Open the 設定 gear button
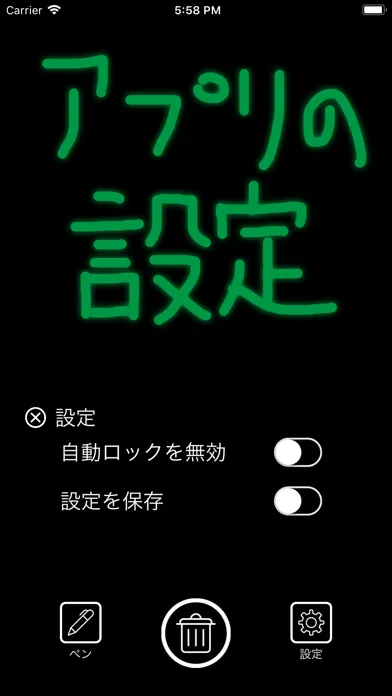This screenshot has height=696, width=392. pos(311,622)
